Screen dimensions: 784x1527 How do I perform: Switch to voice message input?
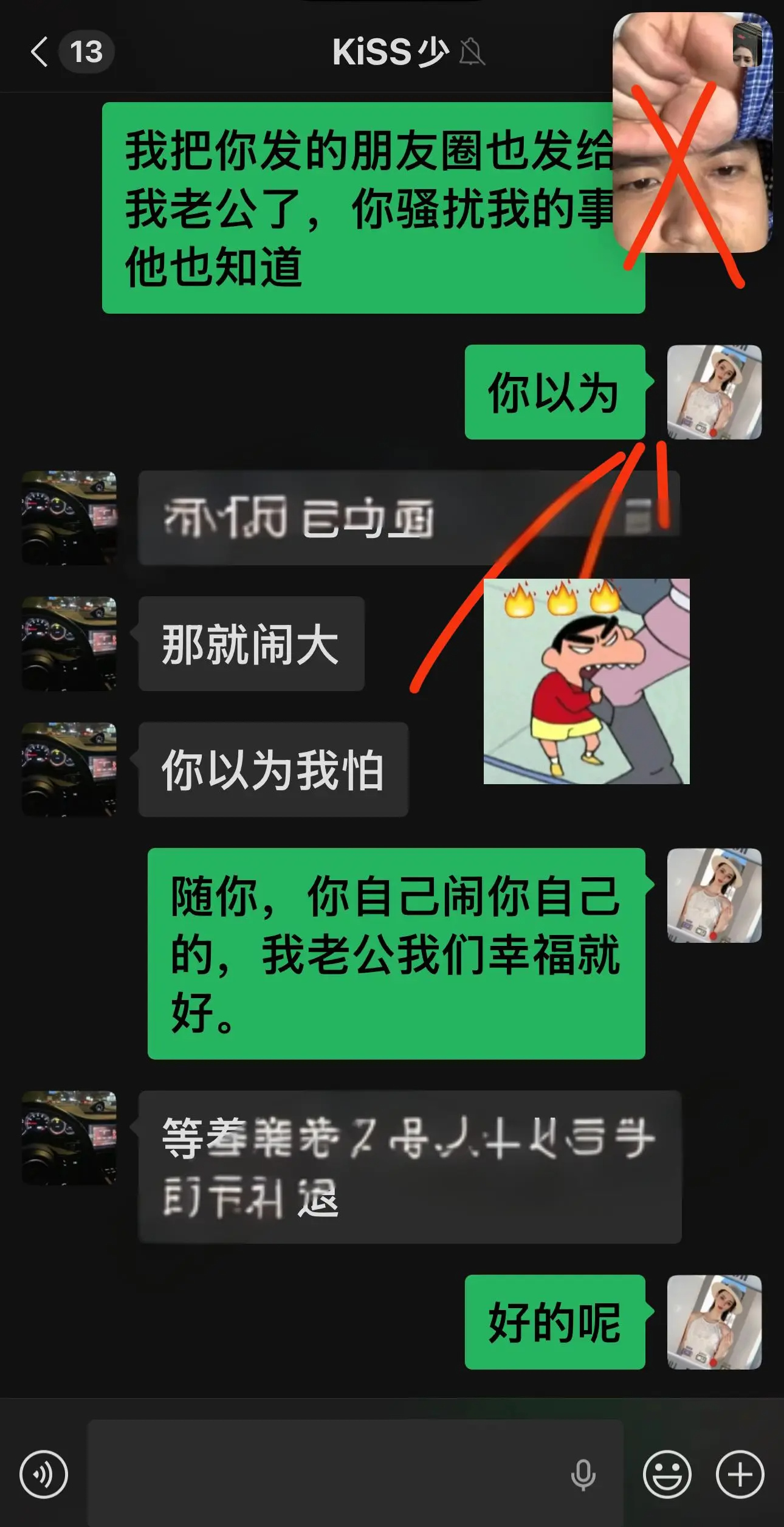click(44, 1474)
